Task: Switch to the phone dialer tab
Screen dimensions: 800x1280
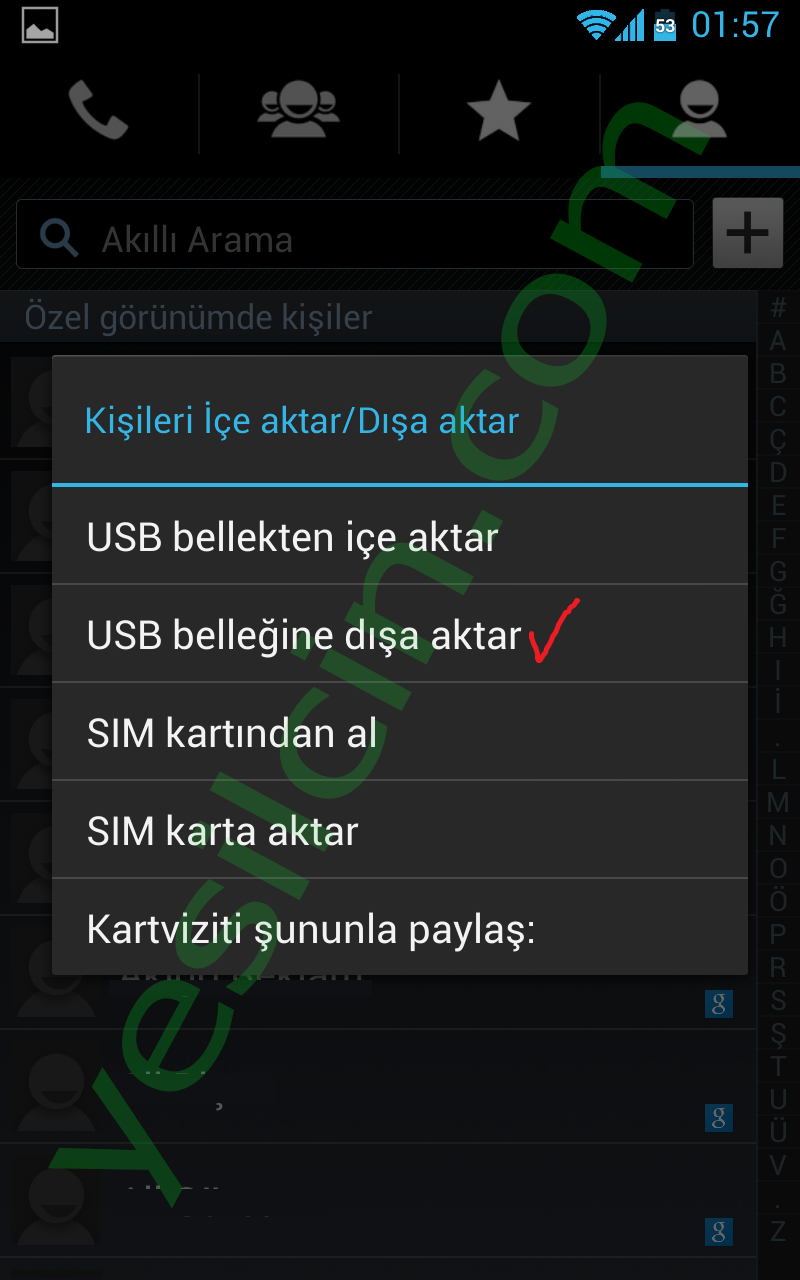Action: 99,111
